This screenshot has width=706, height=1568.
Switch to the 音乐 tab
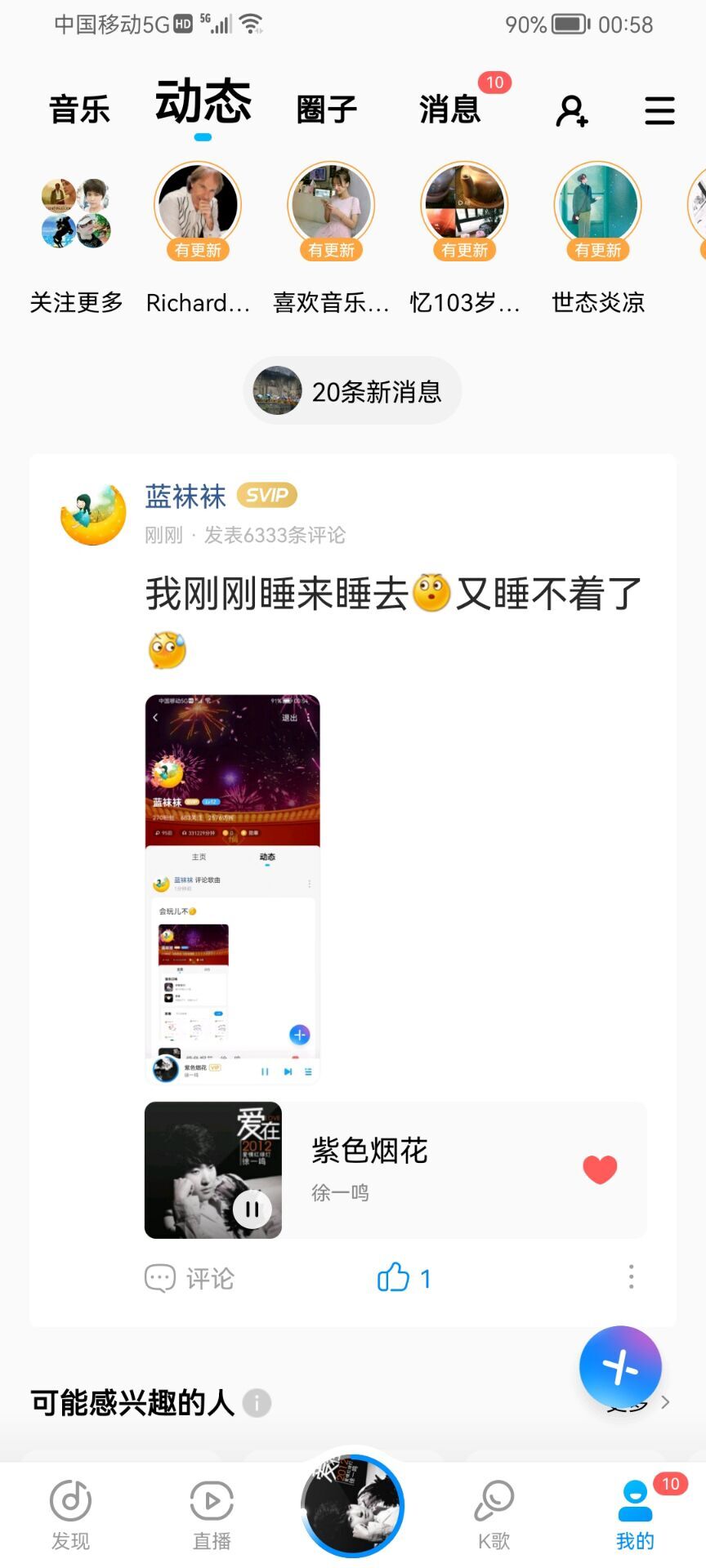click(79, 109)
